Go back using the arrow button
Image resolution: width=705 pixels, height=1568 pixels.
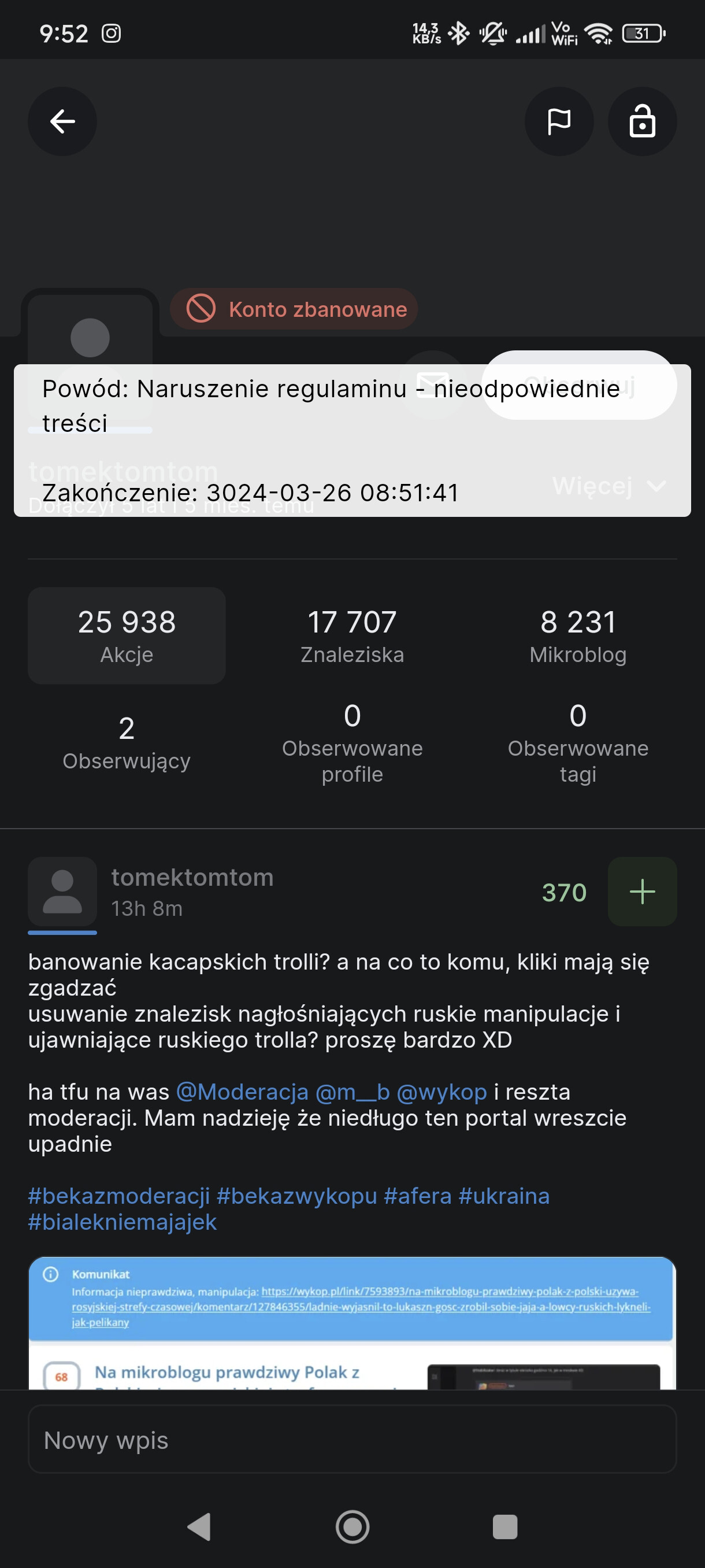[x=62, y=122]
